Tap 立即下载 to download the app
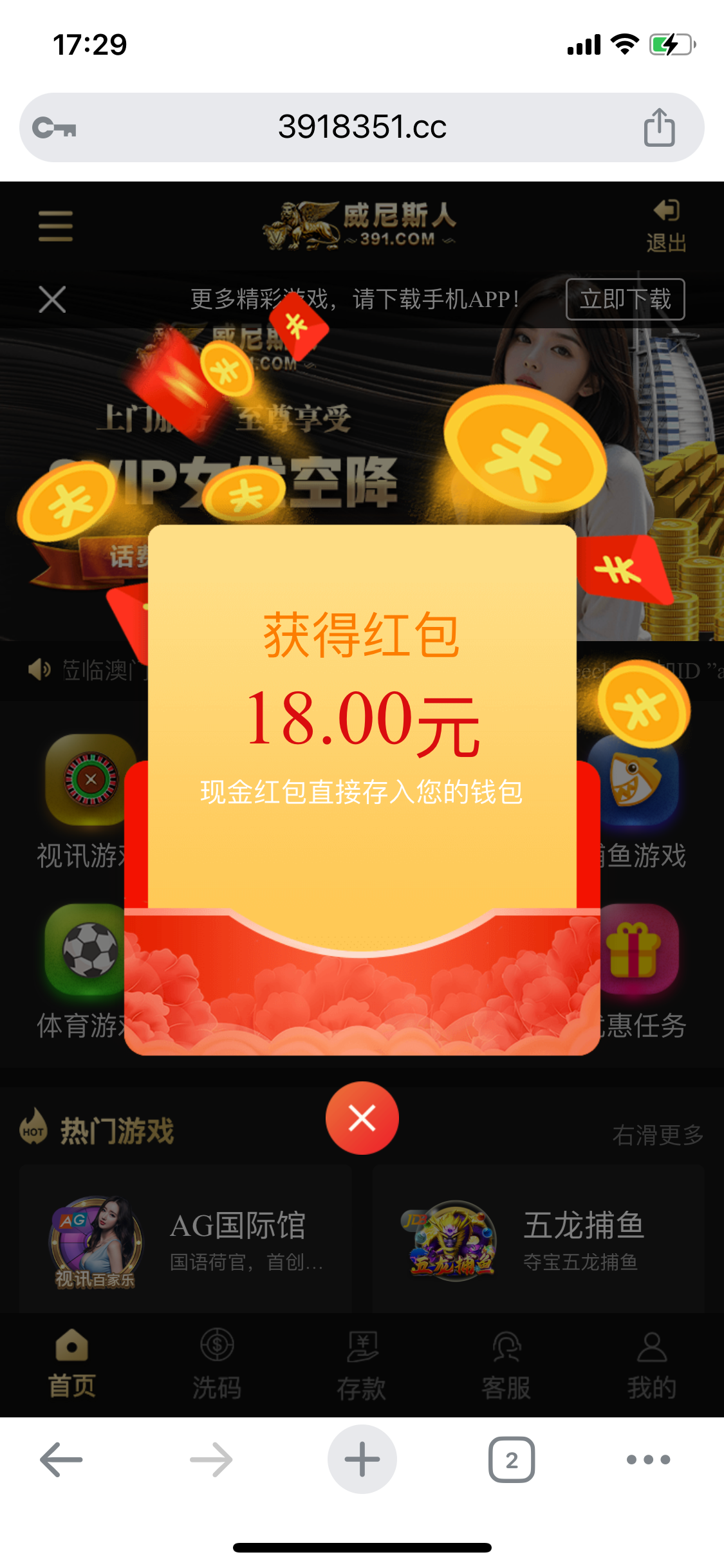 pos(625,299)
